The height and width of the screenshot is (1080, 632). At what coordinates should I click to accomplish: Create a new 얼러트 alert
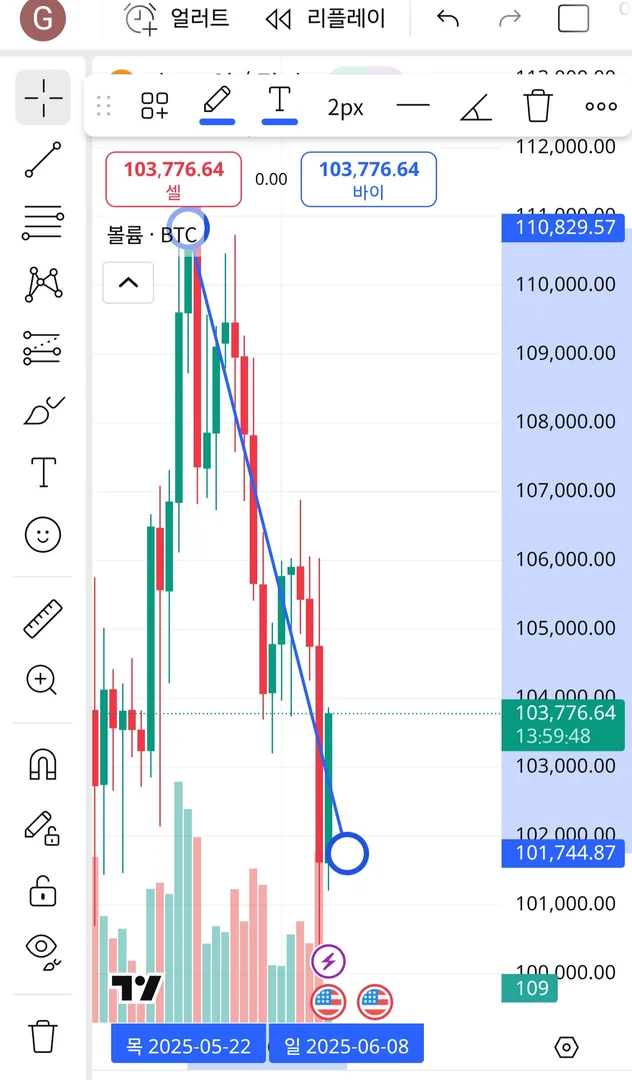tap(177, 19)
